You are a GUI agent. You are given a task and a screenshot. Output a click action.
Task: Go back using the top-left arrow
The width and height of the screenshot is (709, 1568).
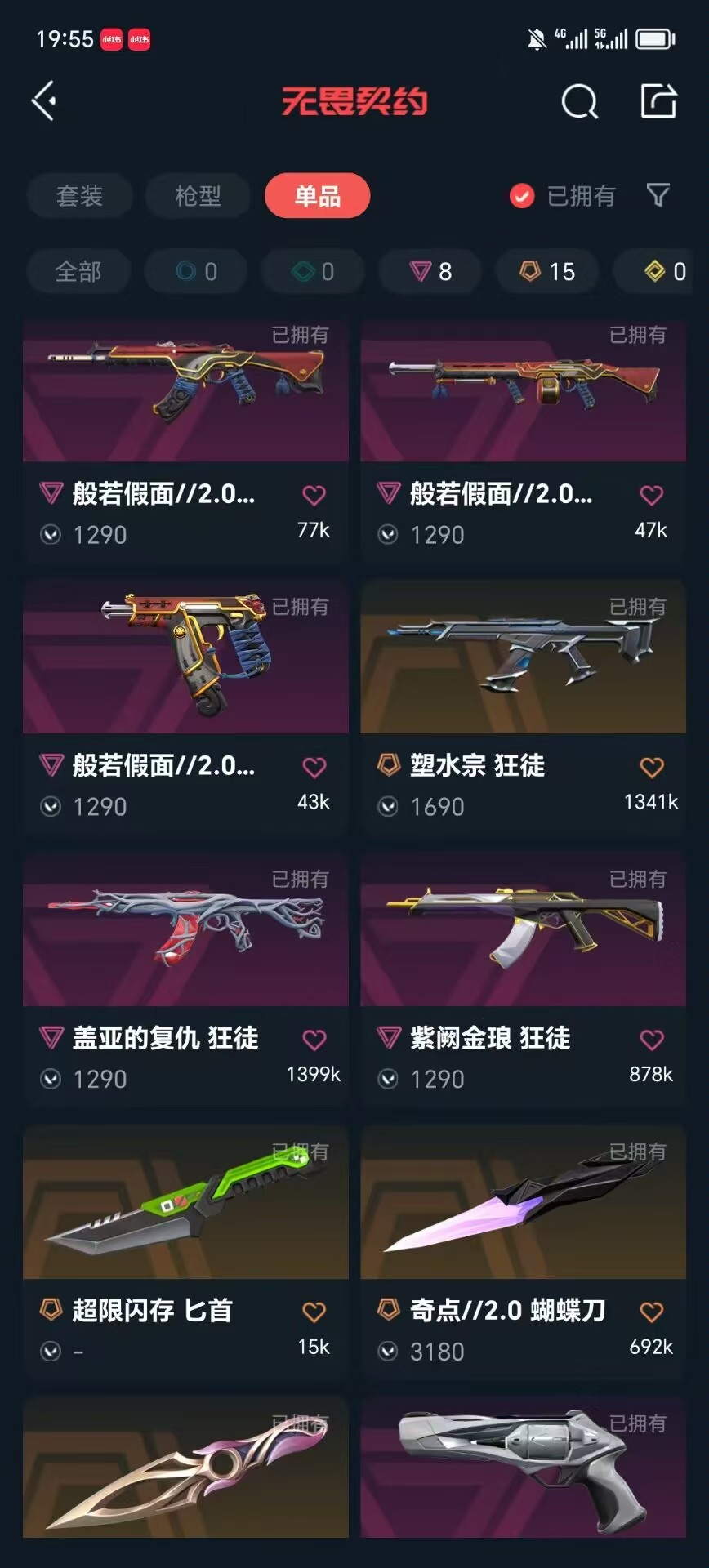click(x=44, y=101)
